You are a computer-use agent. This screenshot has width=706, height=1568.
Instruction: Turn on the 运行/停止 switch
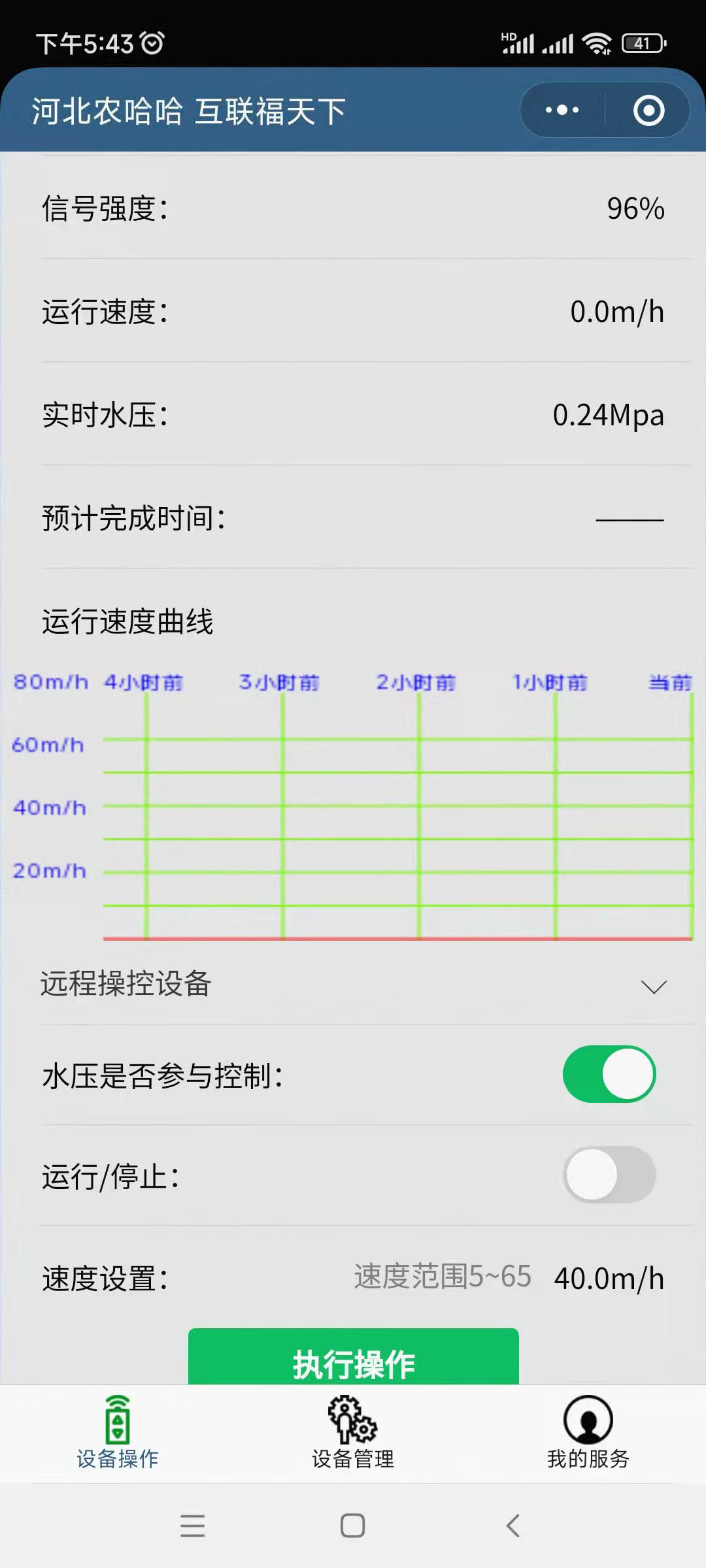609,1175
